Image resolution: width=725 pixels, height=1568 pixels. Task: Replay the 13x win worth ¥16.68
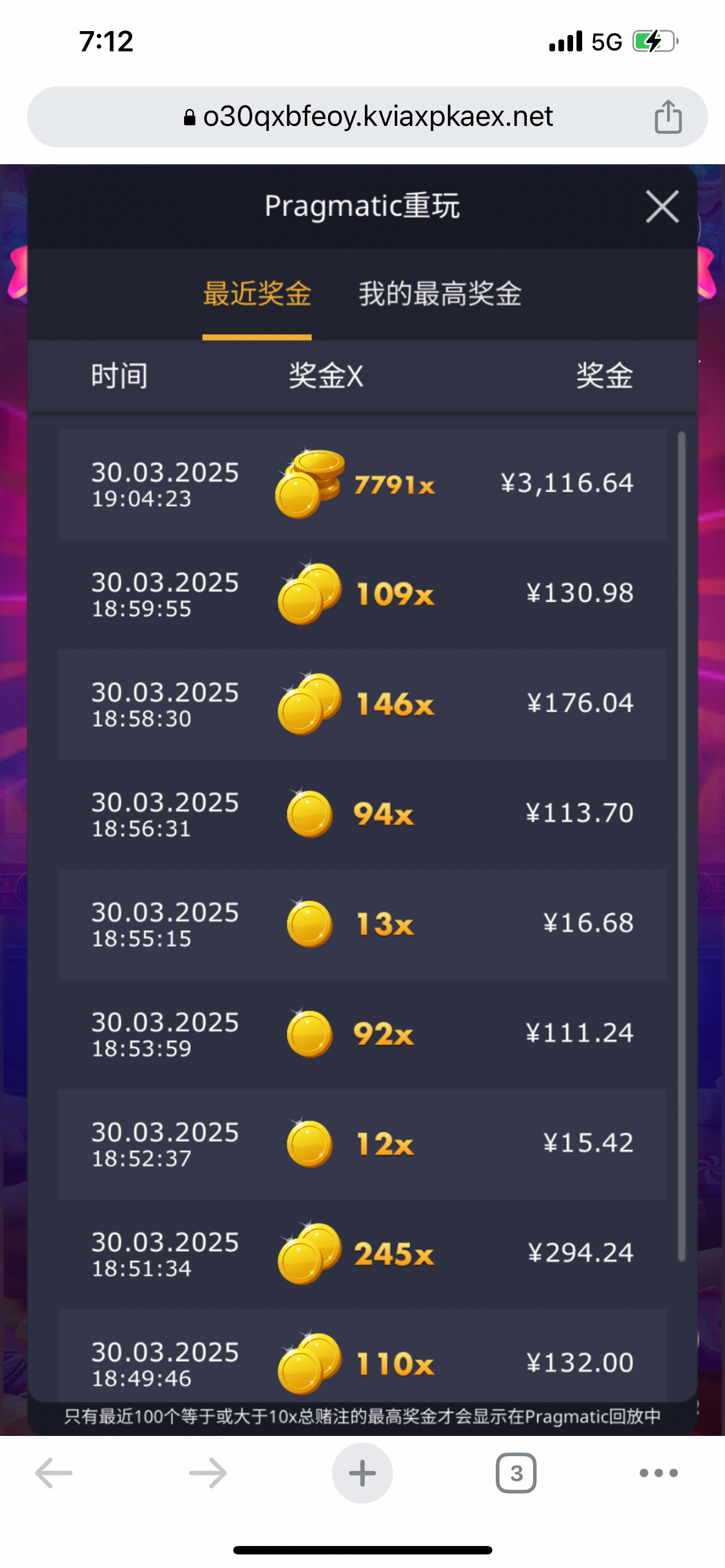(x=361, y=924)
